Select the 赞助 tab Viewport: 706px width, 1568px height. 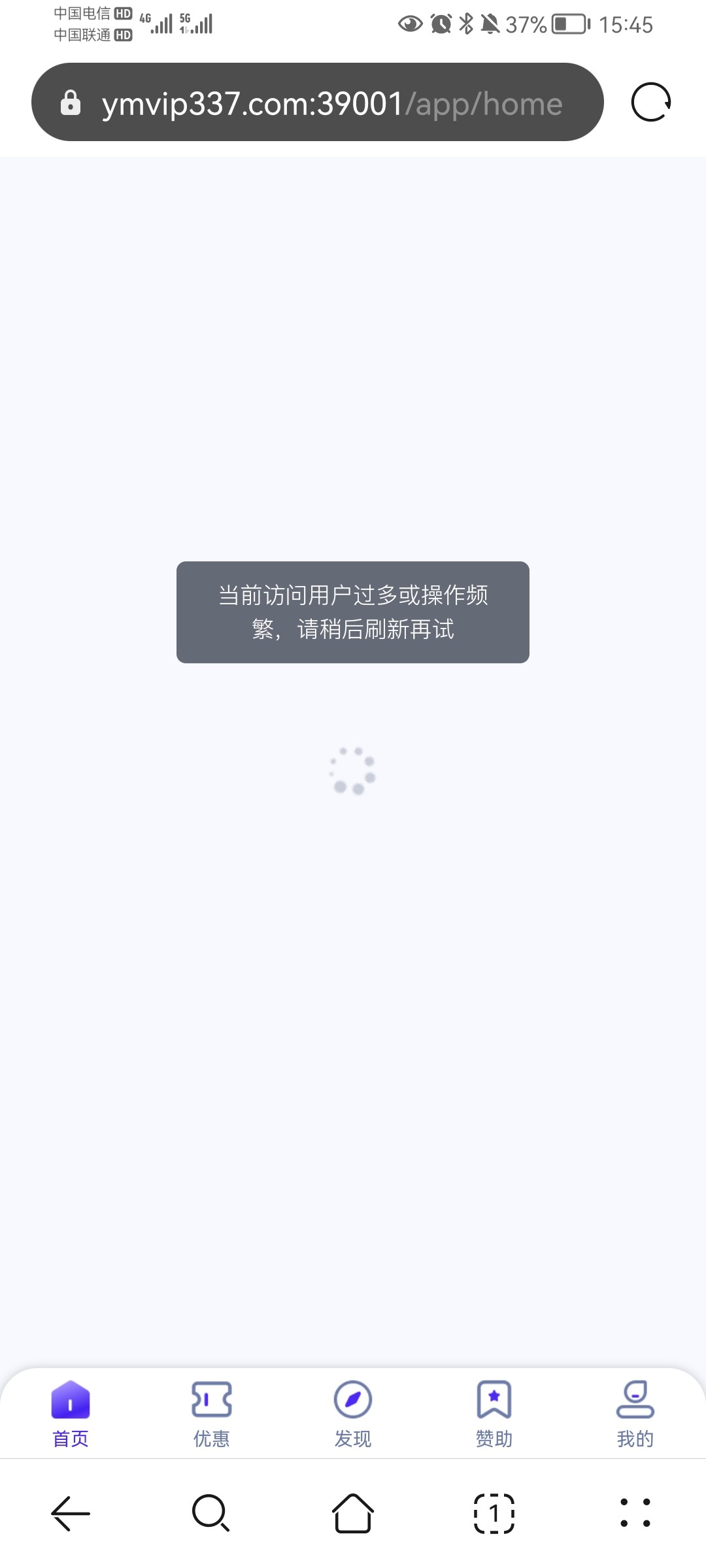(x=494, y=1414)
